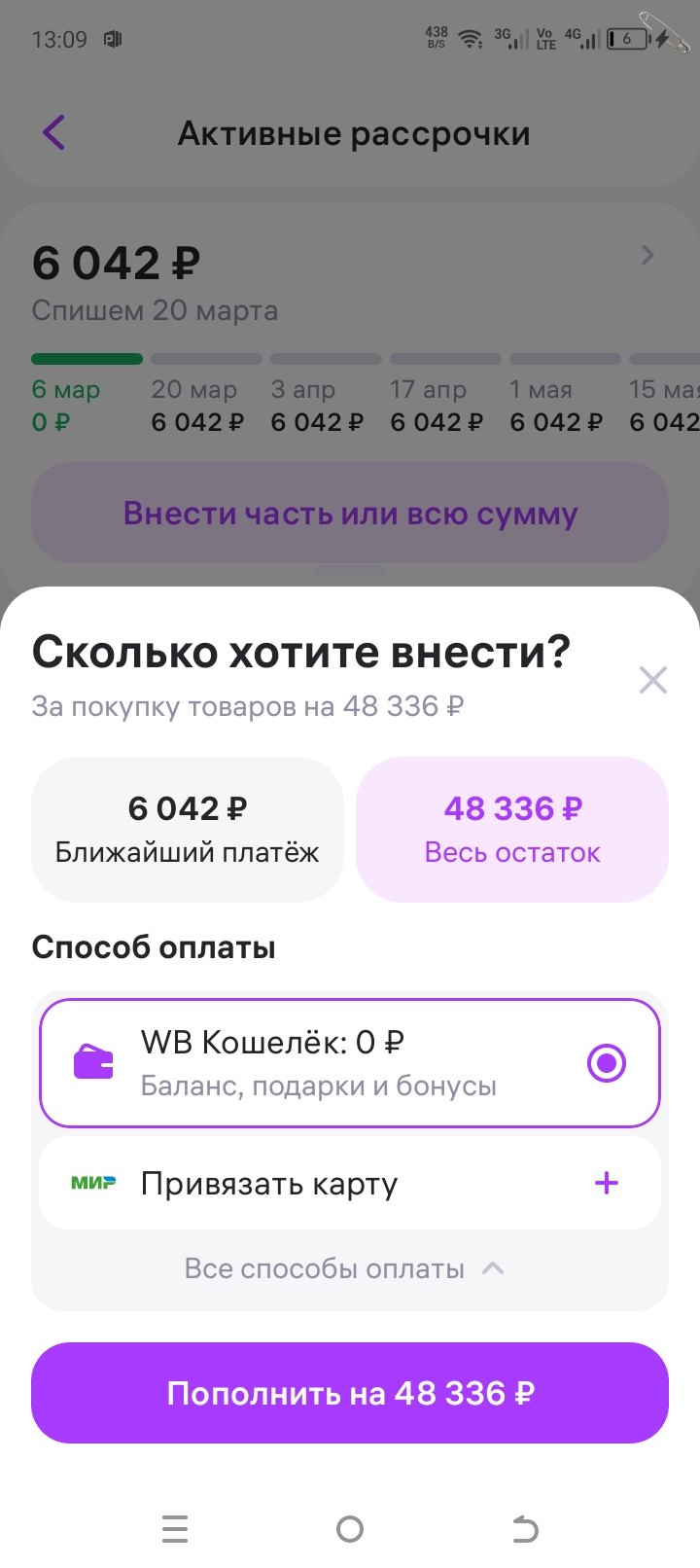Viewport: 700px width, 1568px height.
Task: Go to the home screen
Action: pos(350,1529)
